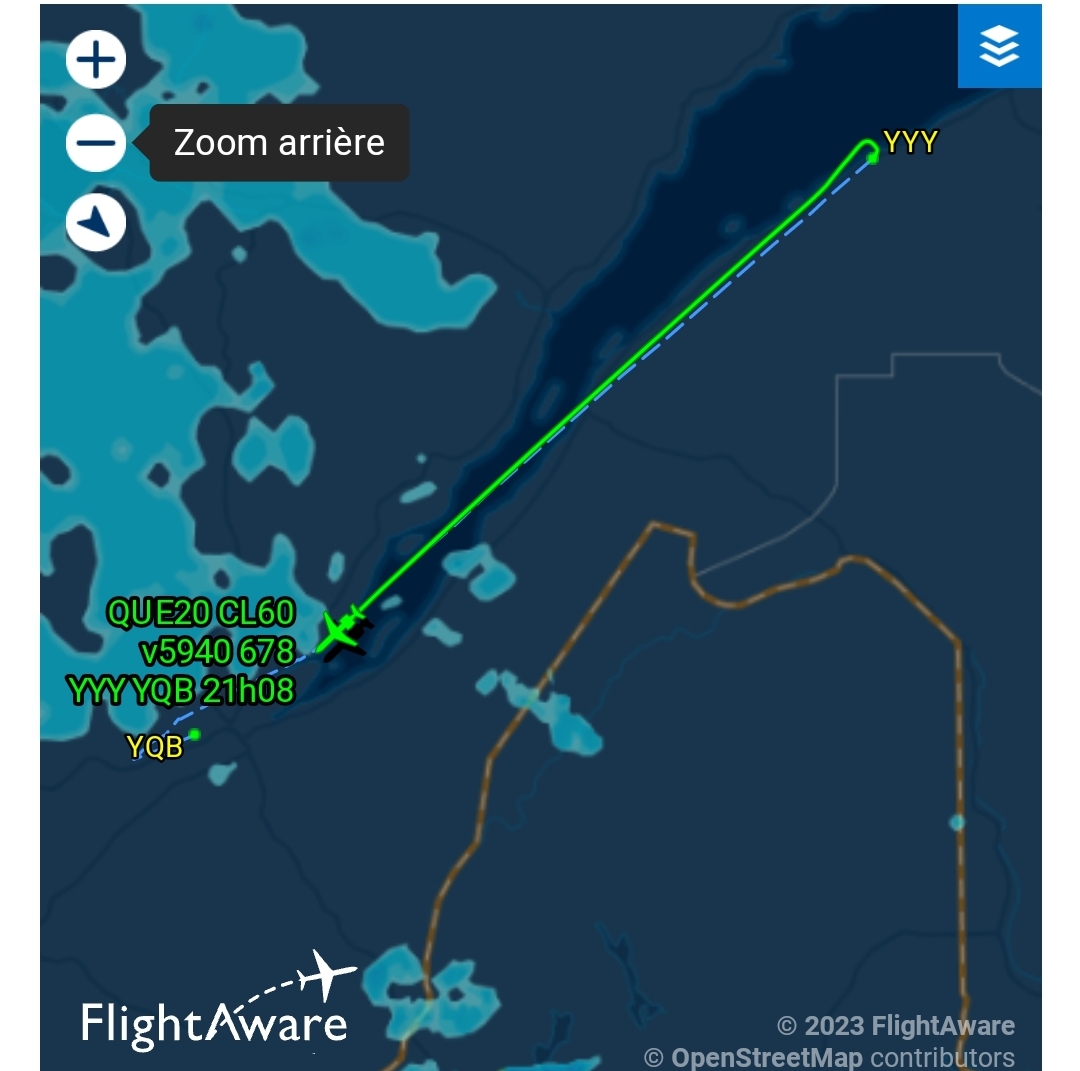
Task: Open the map layers menu
Action: (999, 46)
